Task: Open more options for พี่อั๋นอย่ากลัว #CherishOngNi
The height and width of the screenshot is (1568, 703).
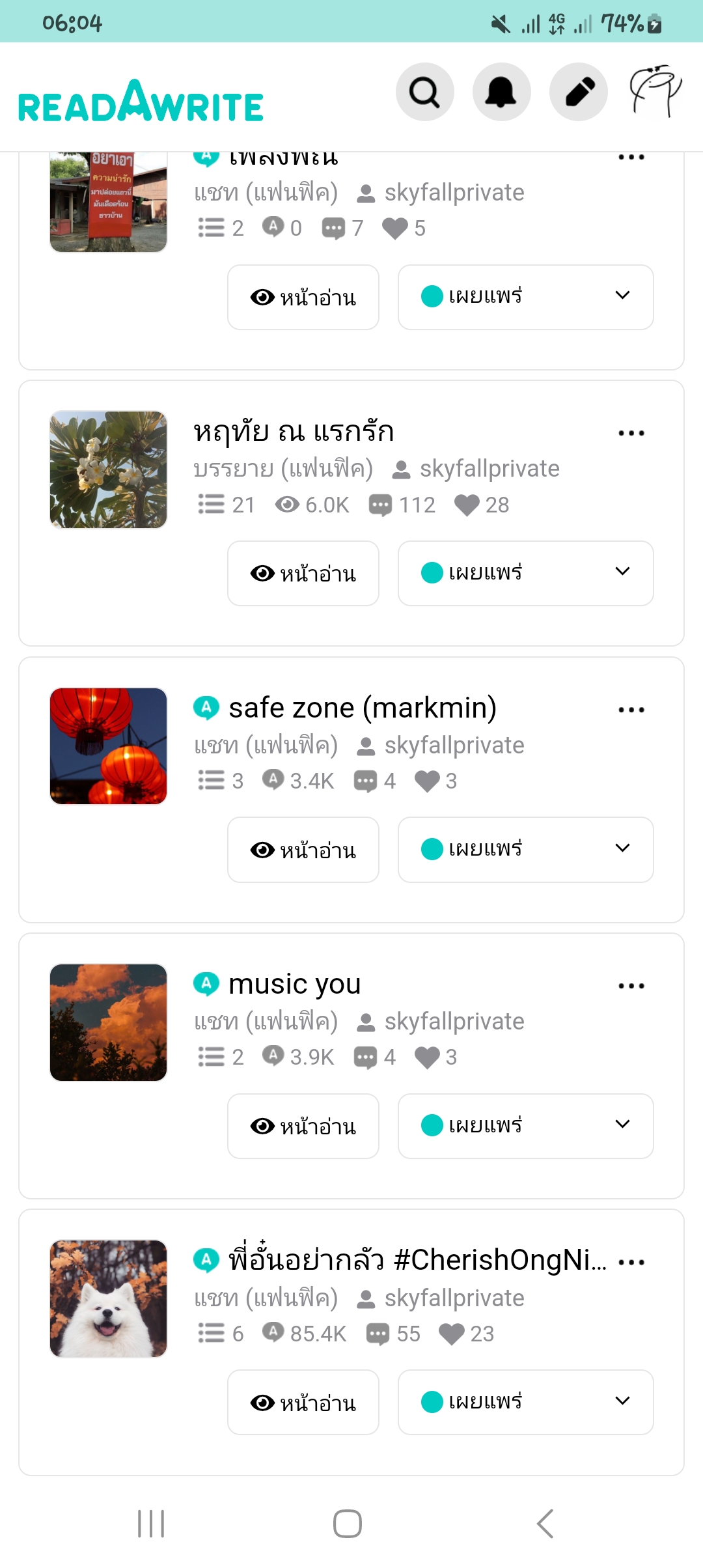Action: [631, 1262]
